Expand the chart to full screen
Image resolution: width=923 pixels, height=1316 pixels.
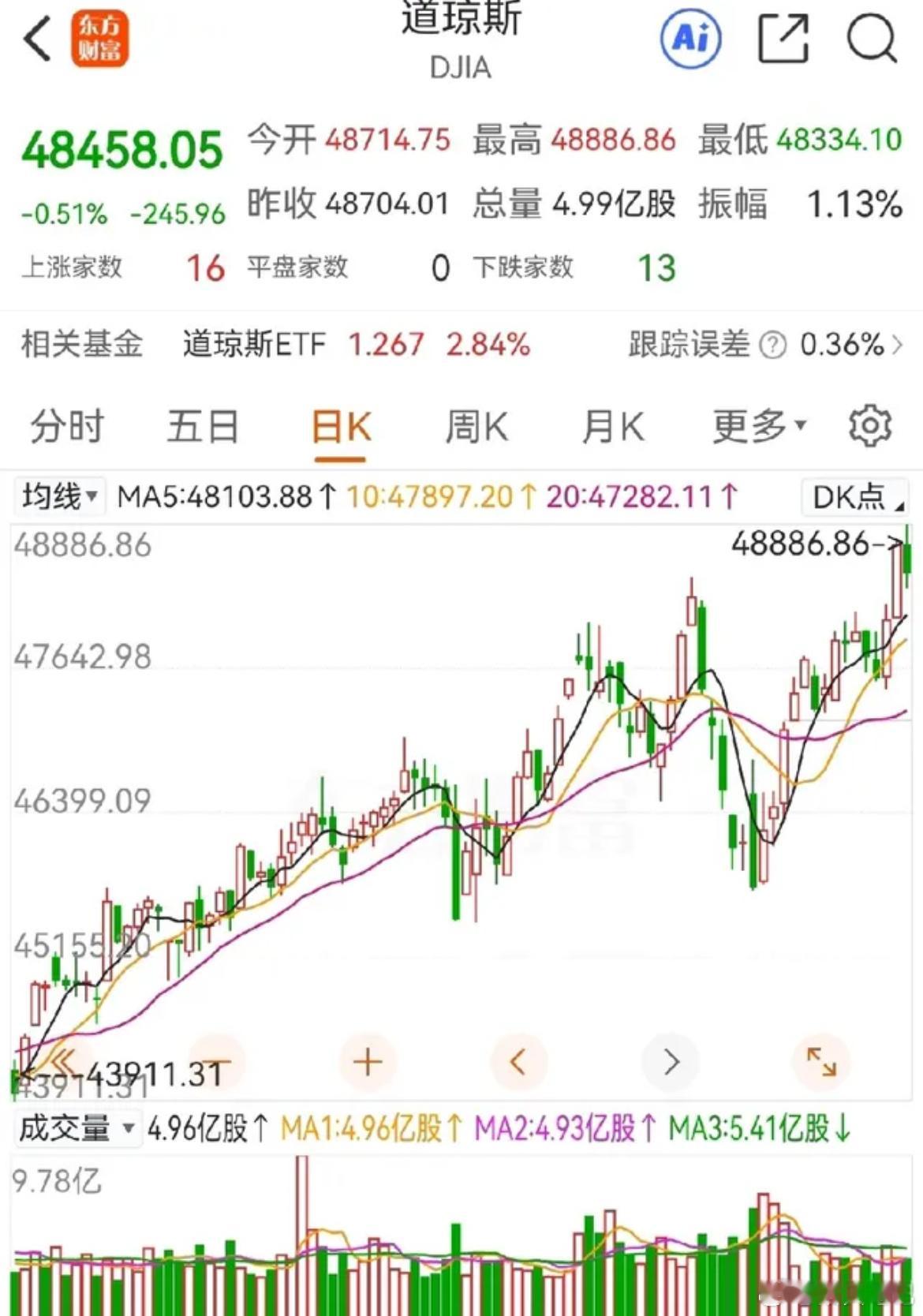coord(821,1062)
